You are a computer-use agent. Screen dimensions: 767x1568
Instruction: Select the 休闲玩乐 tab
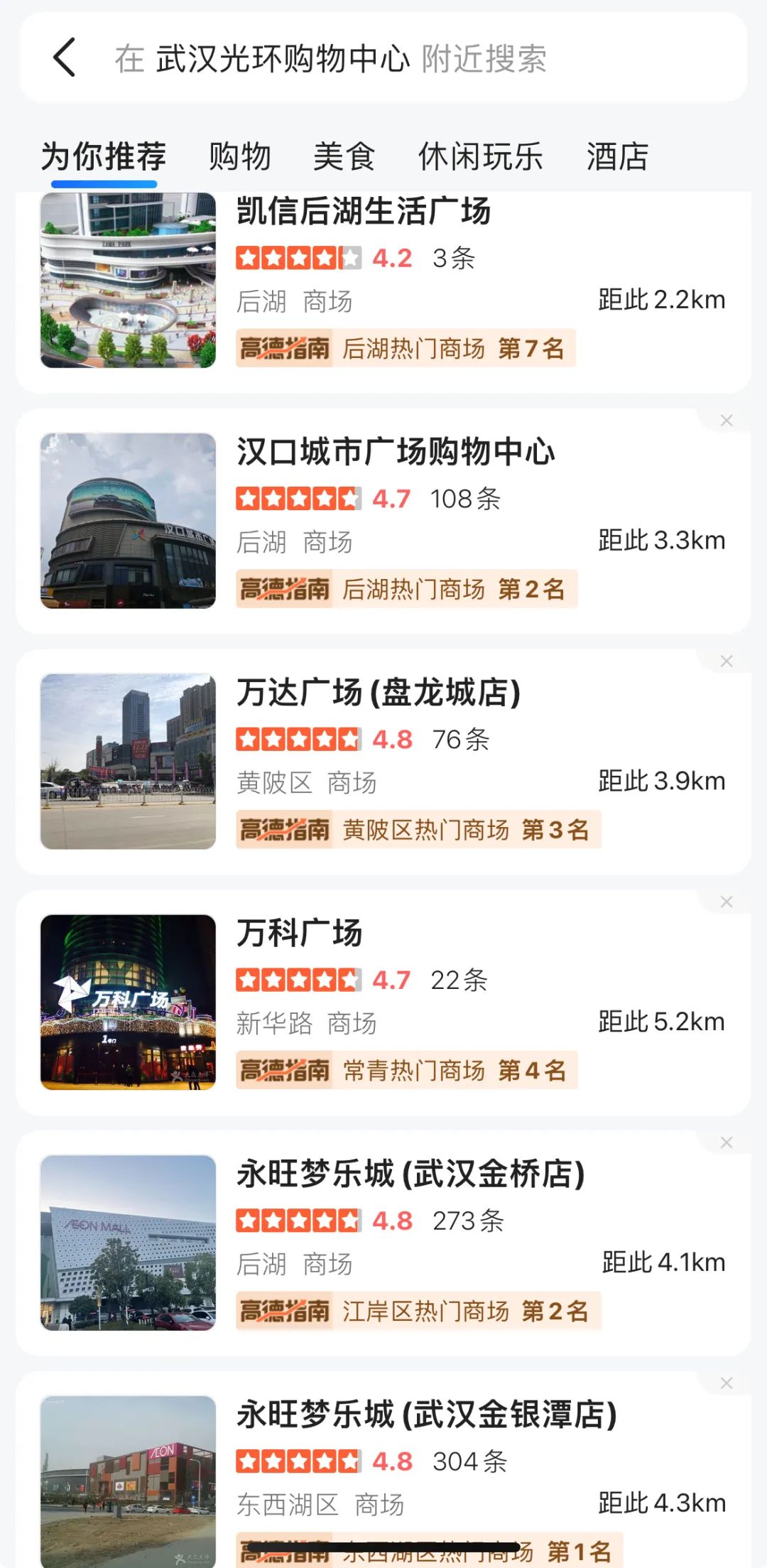click(480, 156)
